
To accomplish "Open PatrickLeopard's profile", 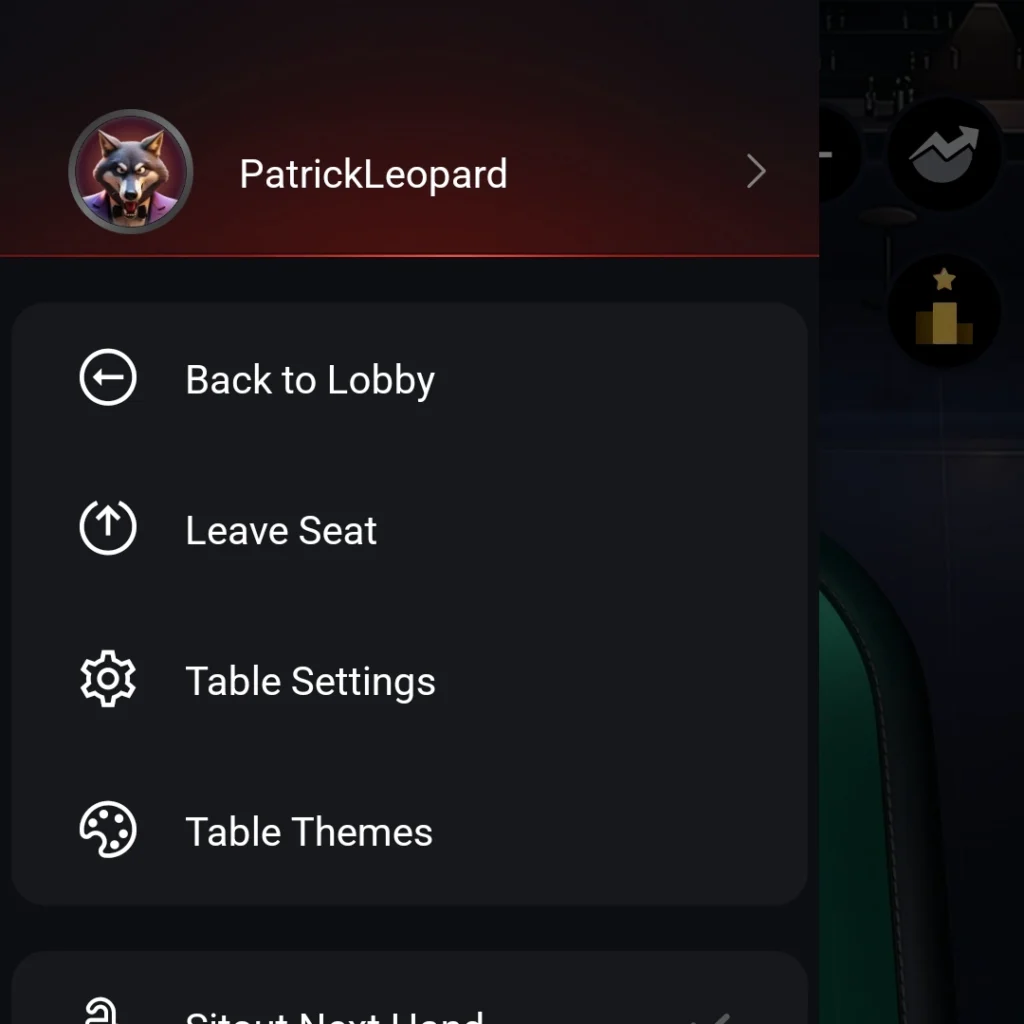I will [410, 174].
